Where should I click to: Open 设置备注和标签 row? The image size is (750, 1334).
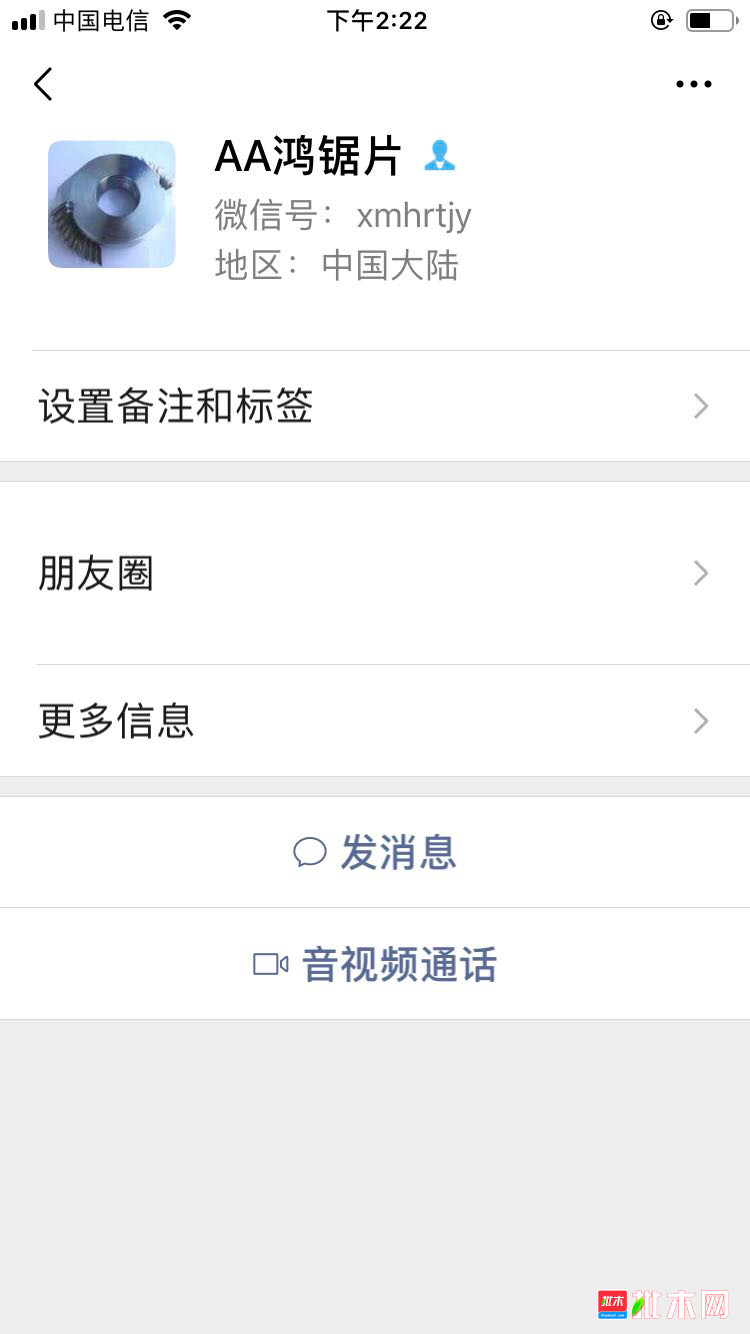pos(375,406)
